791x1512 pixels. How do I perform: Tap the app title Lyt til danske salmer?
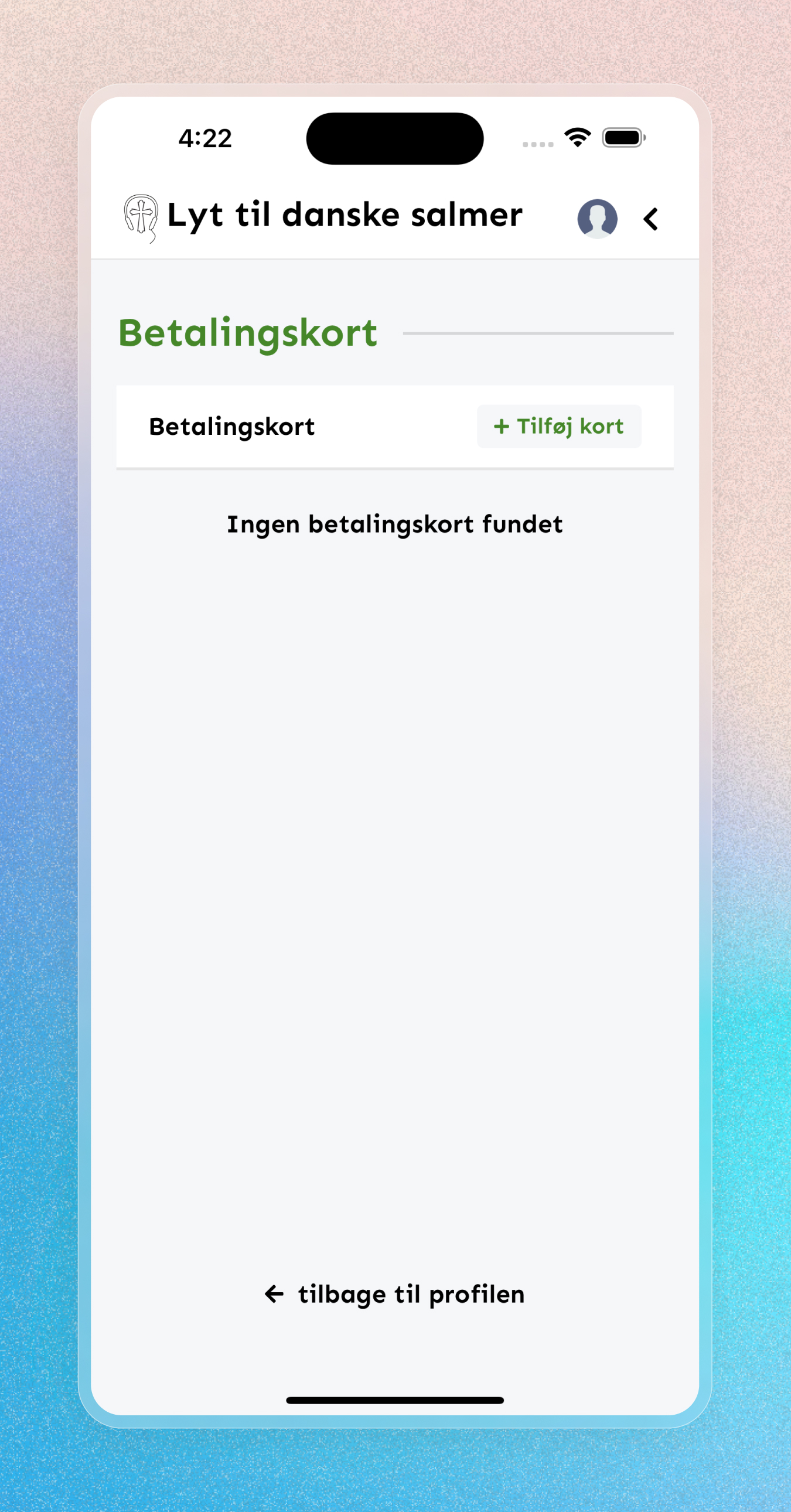click(343, 216)
